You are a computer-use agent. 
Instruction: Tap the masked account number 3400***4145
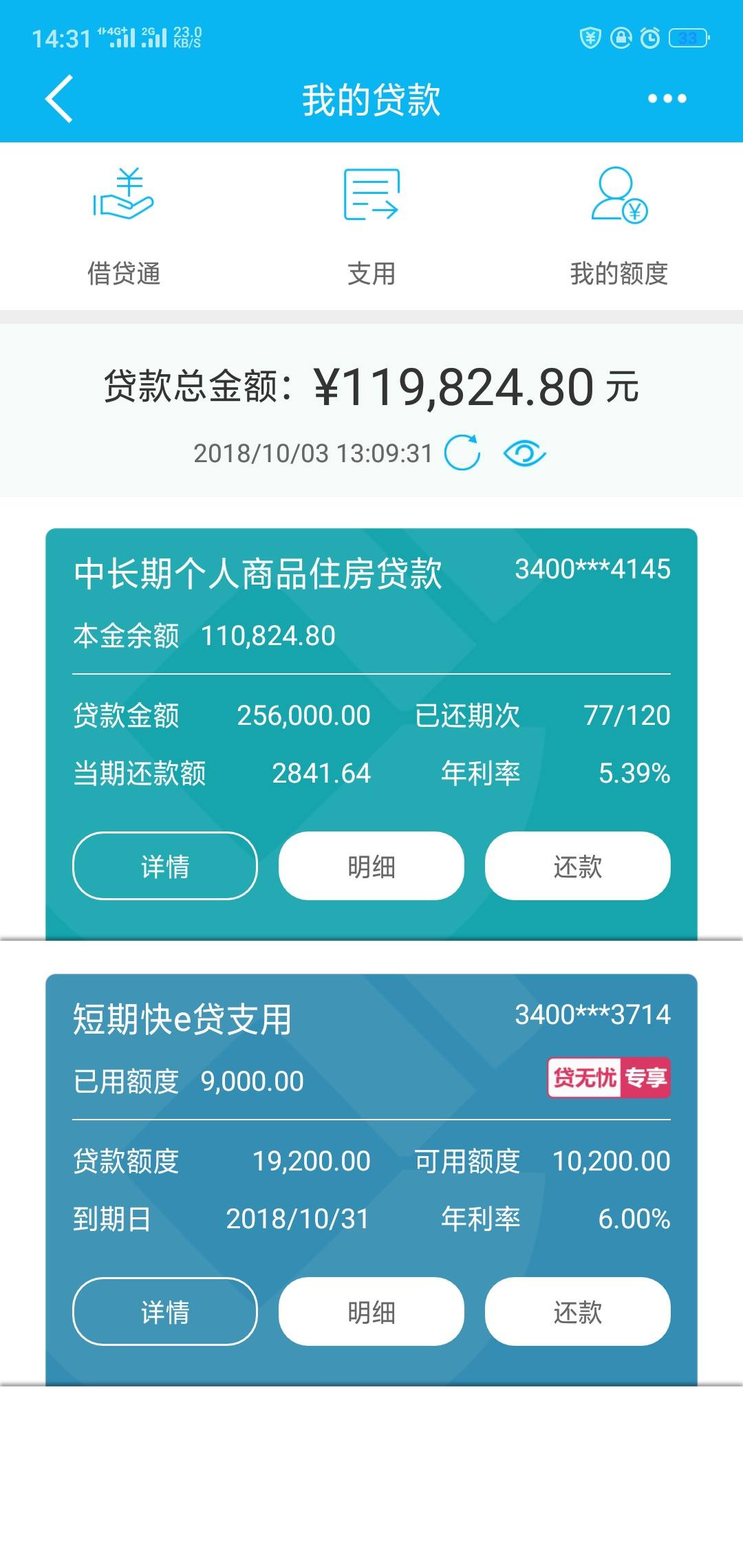coord(593,569)
